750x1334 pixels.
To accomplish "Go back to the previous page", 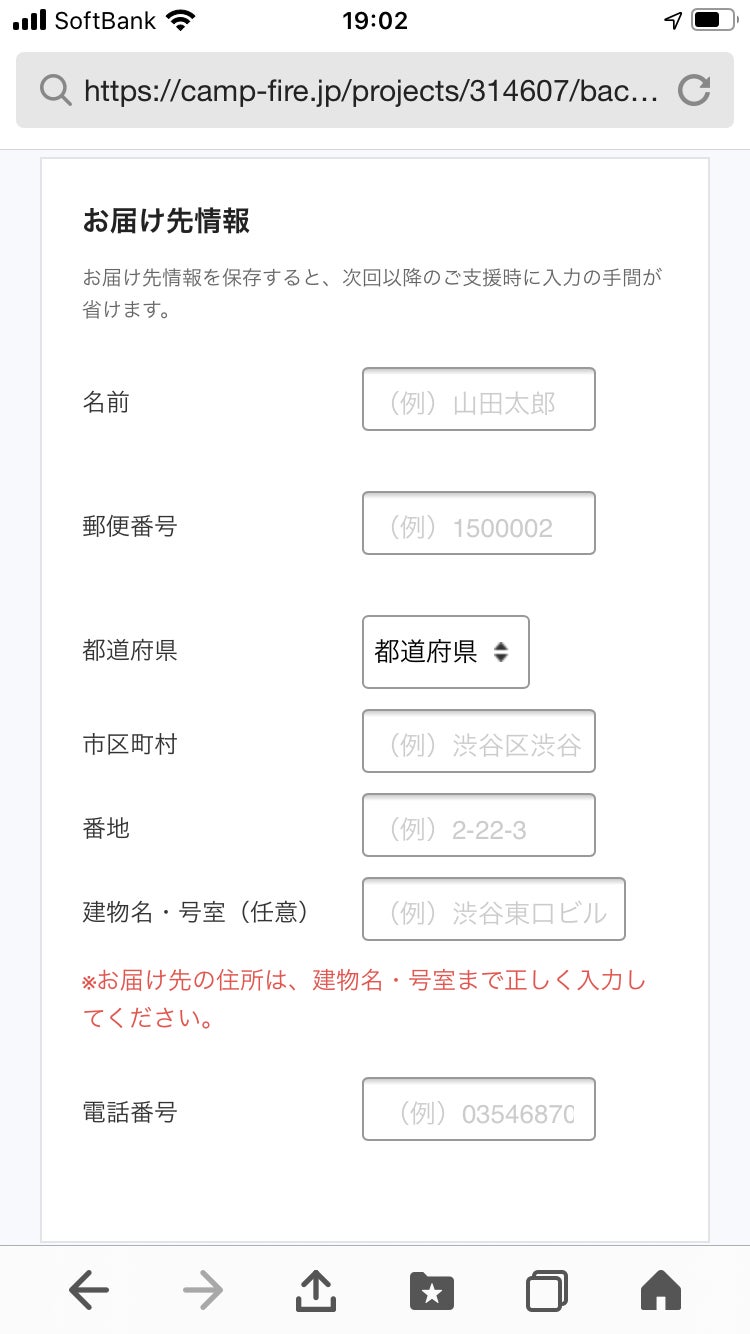I will click(89, 1291).
